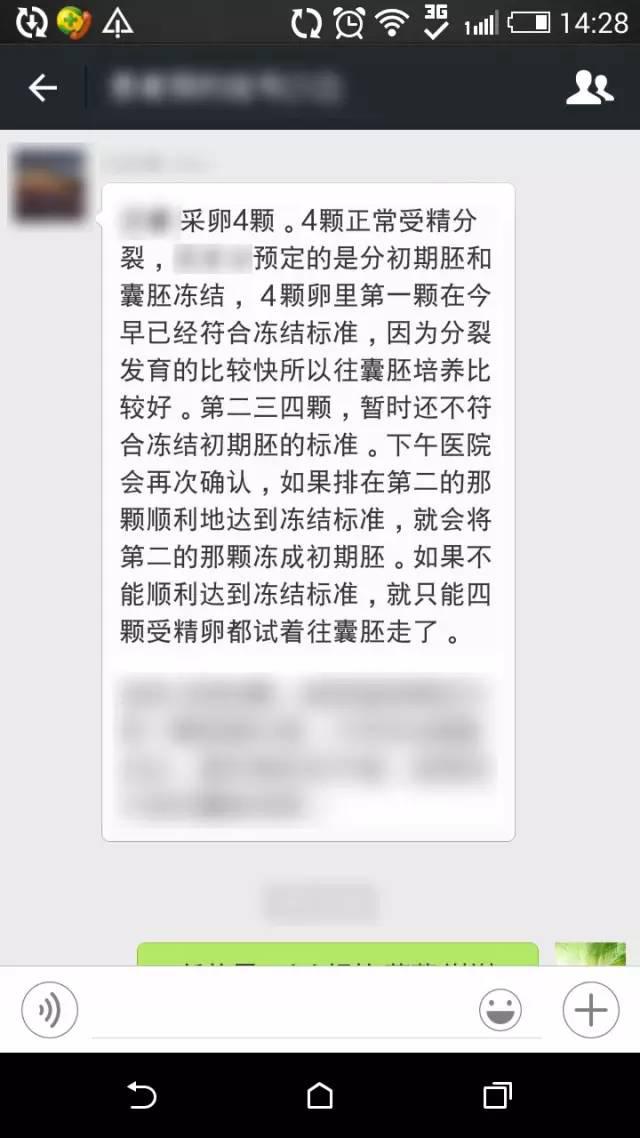Open group members info icon
Image resolution: width=640 pixels, height=1138 pixels.
[x=589, y=88]
